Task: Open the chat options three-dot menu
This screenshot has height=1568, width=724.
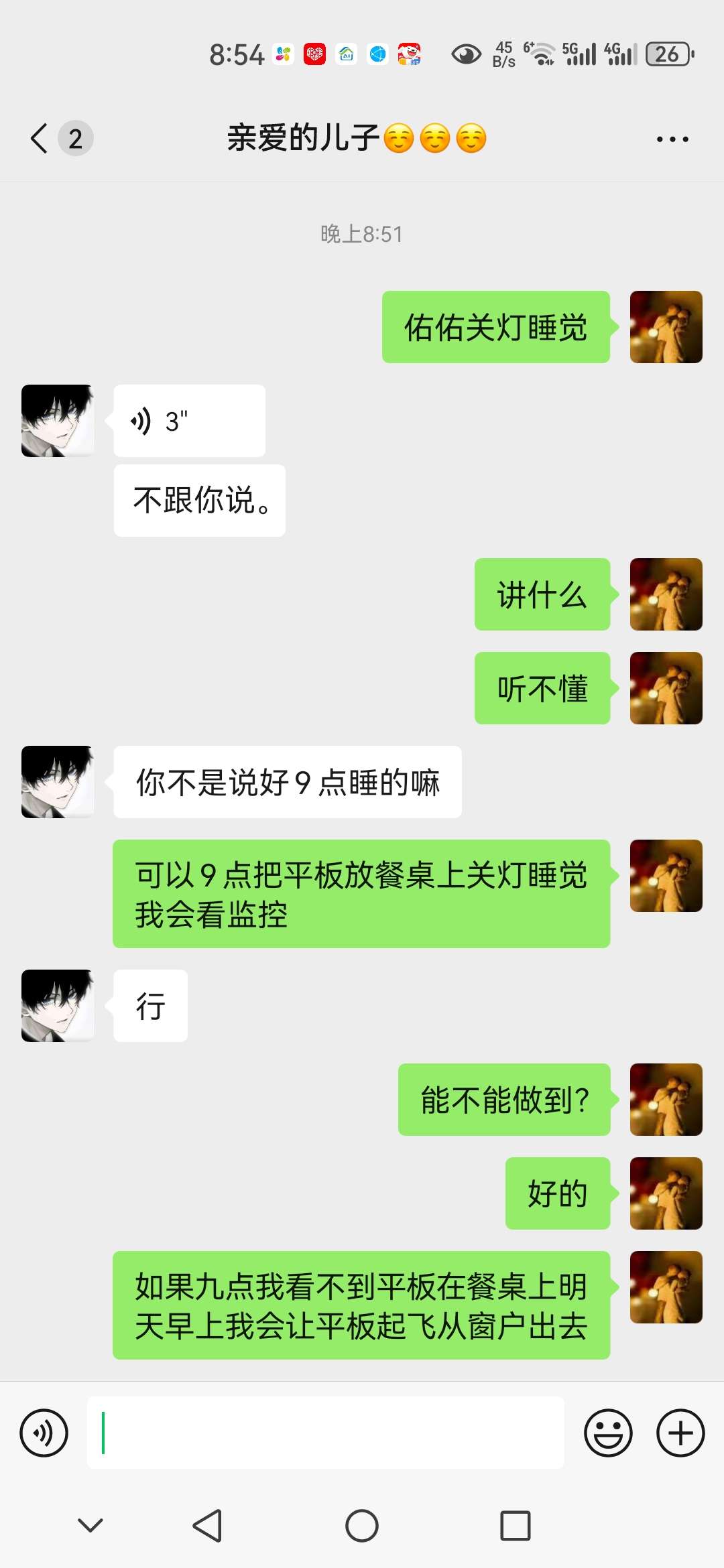Action: click(x=672, y=139)
